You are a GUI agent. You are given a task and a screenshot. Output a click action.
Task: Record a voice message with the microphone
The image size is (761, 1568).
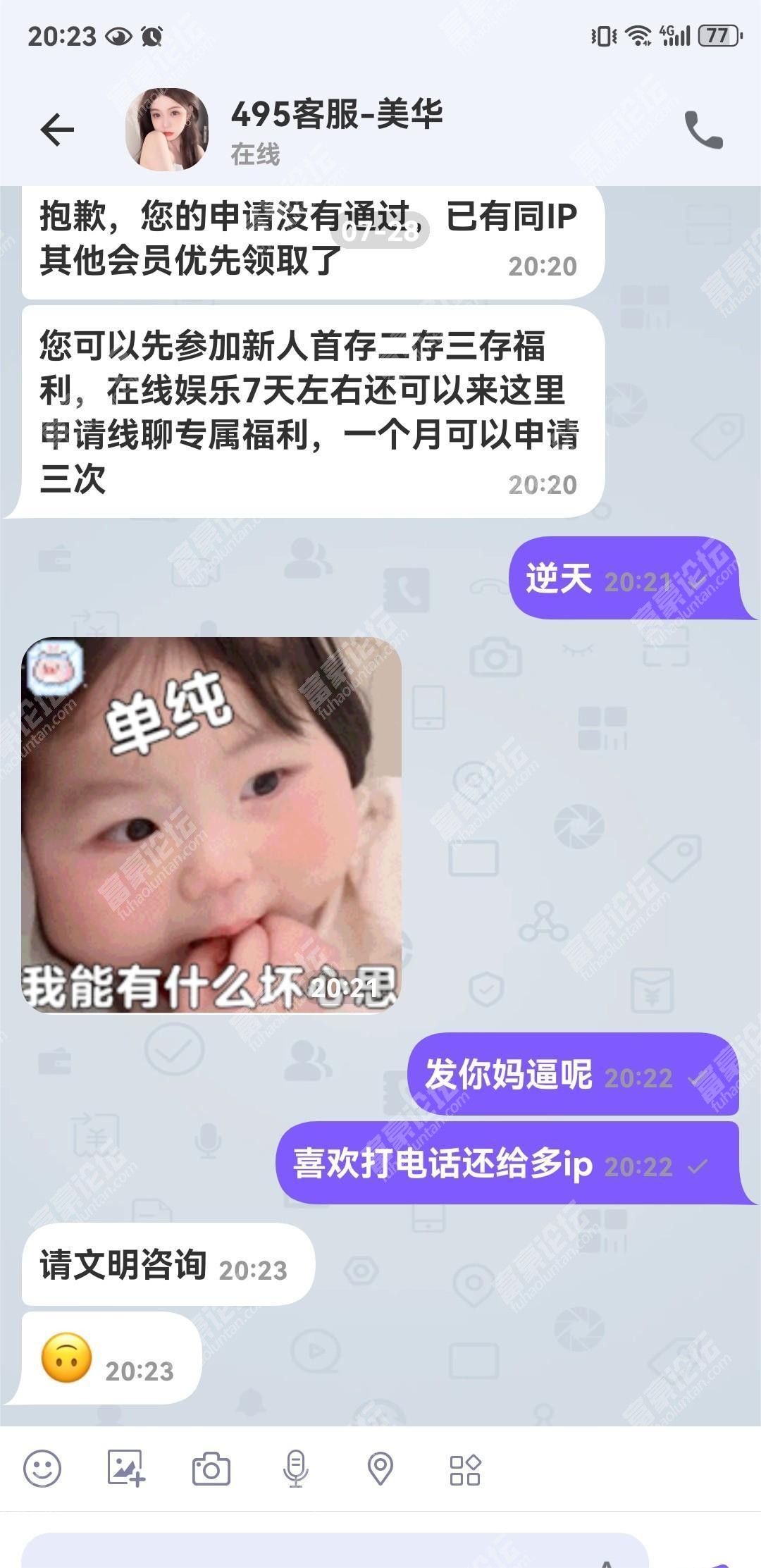coord(295,1469)
